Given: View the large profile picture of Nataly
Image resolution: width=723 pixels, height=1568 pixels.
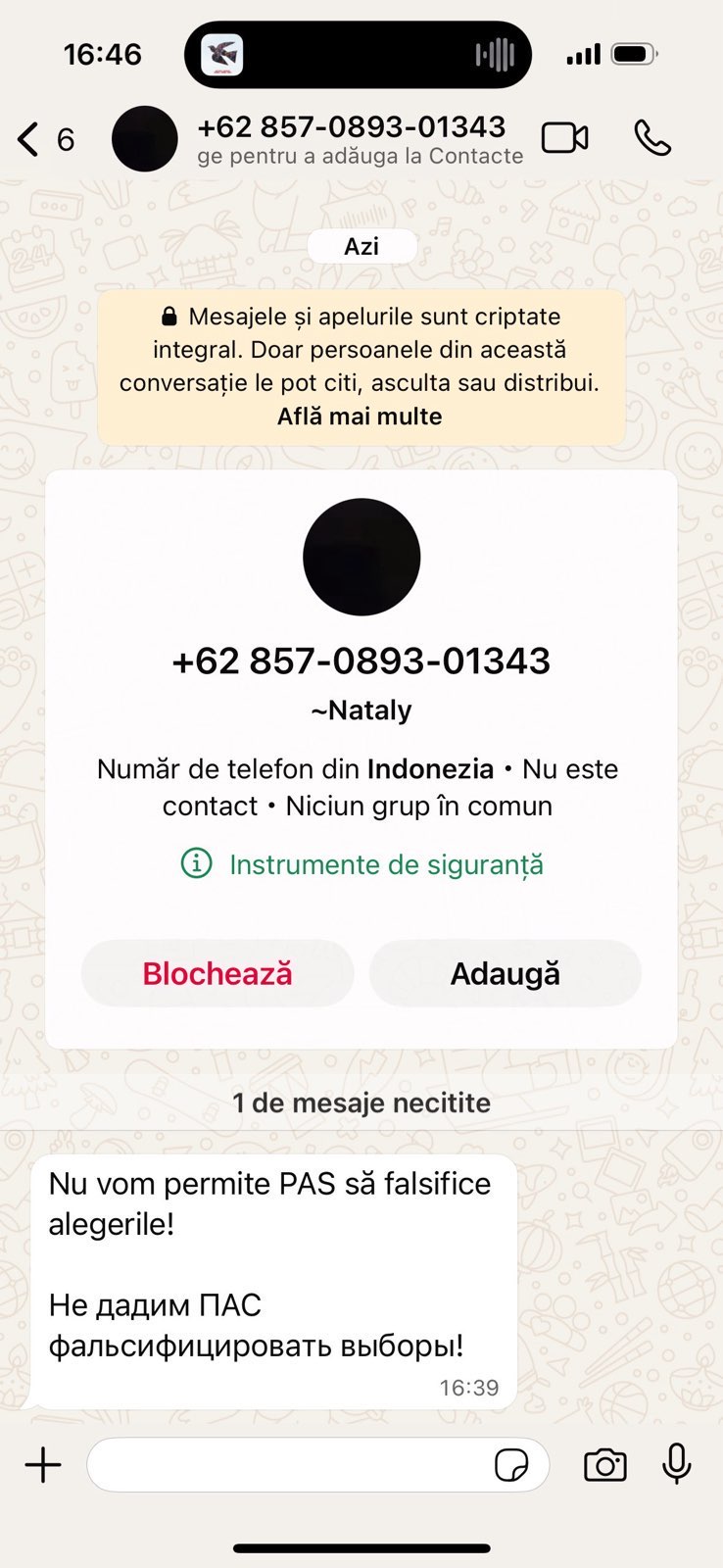Looking at the screenshot, I should coord(361,557).
